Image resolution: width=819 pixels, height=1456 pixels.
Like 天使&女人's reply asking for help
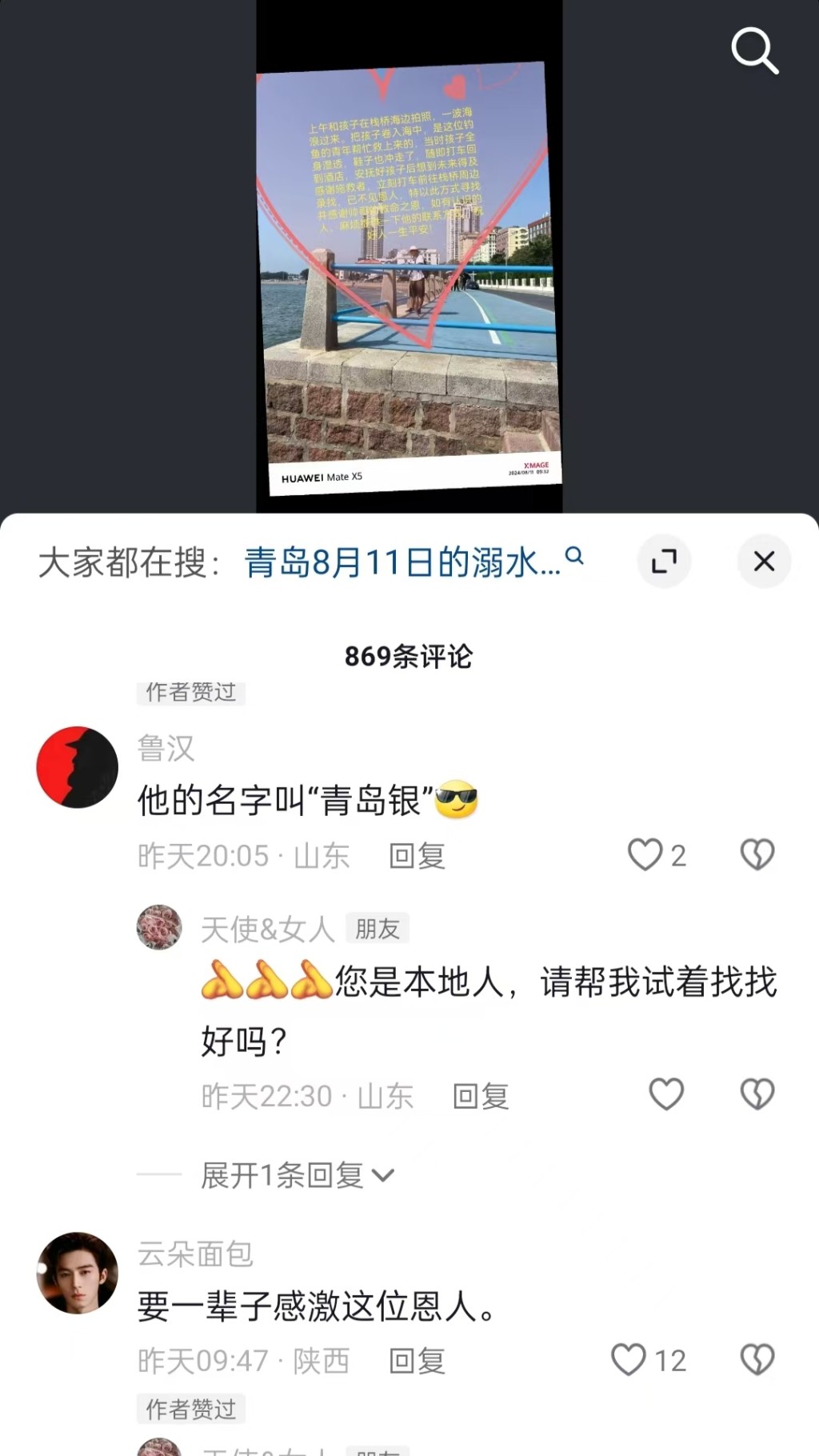[x=665, y=1094]
